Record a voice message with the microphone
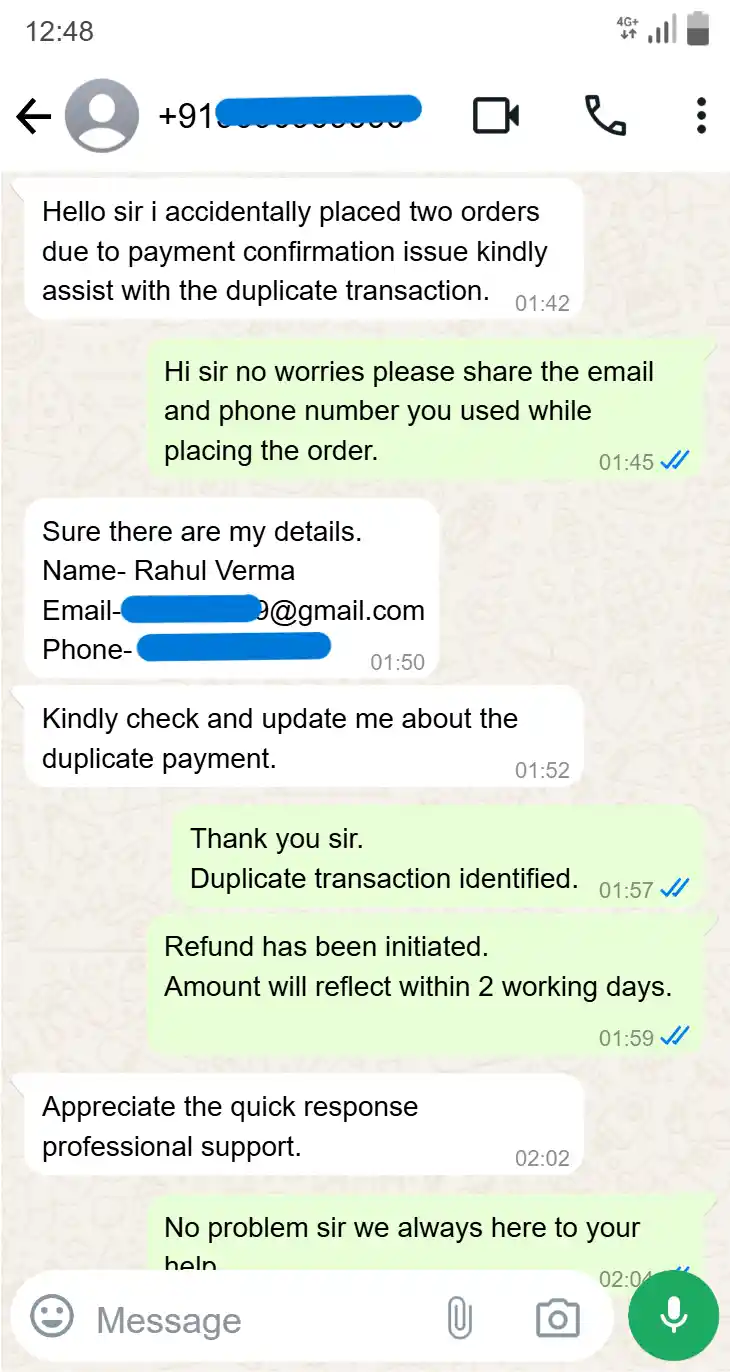The width and height of the screenshot is (730, 1372). pyautogui.click(x=673, y=1316)
